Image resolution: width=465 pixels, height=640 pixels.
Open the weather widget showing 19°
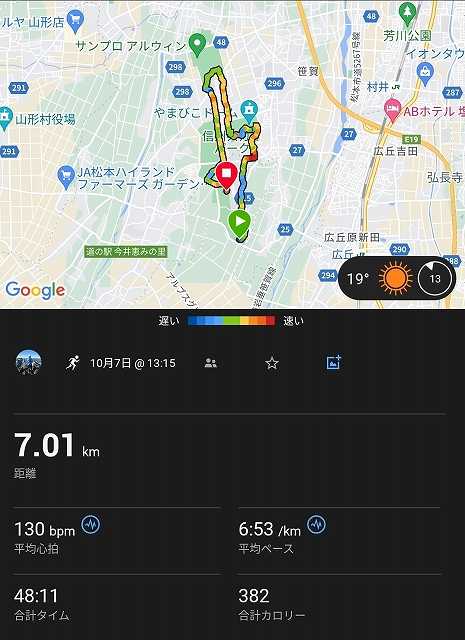397,278
